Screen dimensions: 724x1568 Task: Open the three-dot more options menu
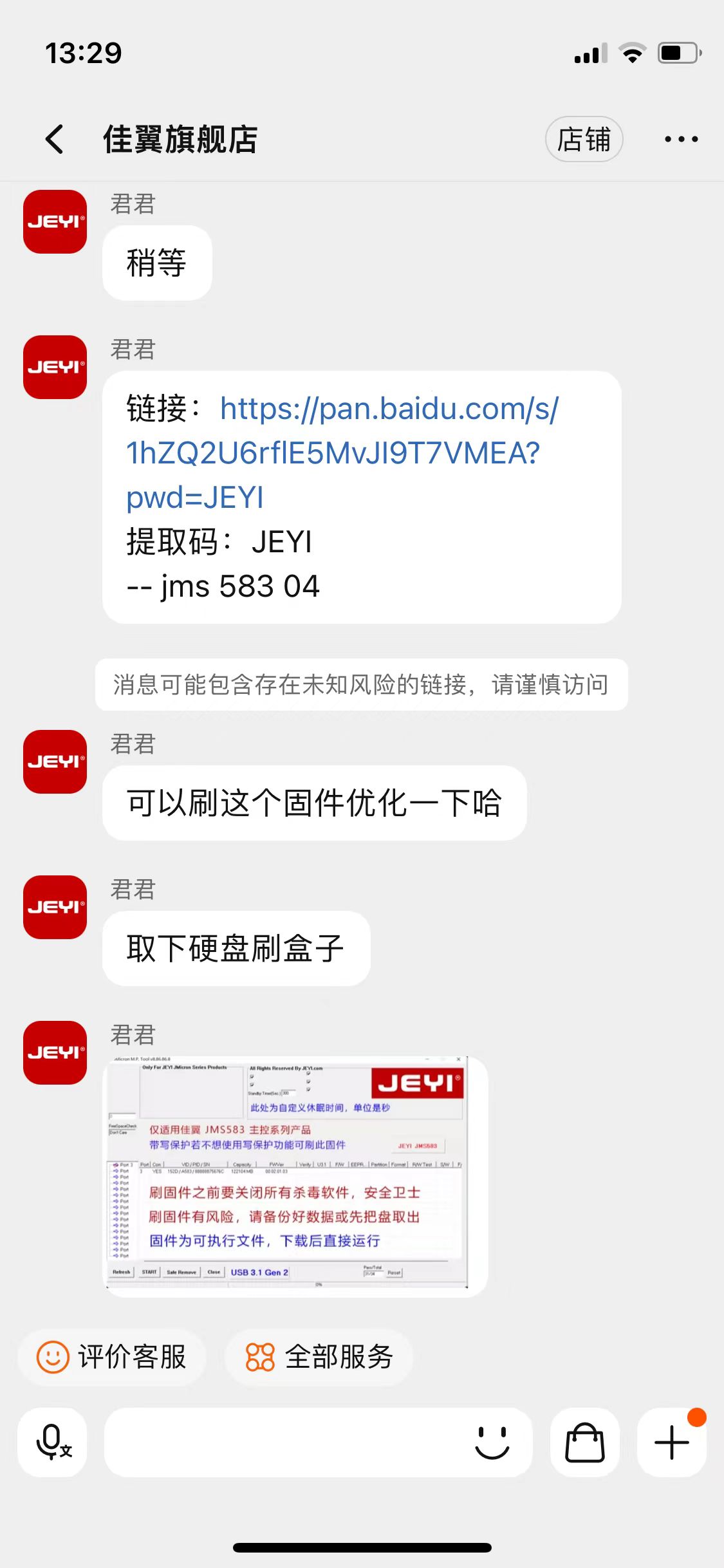[x=681, y=139]
